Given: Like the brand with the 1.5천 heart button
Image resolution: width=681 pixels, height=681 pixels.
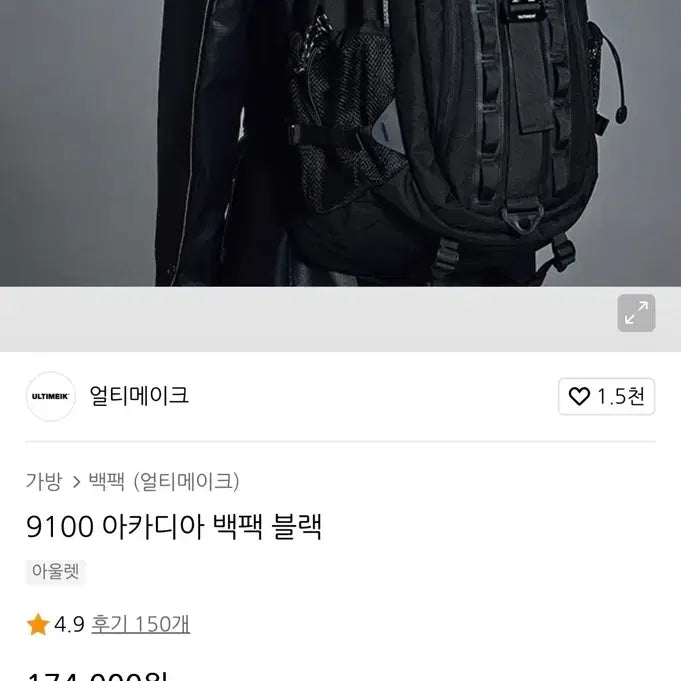Looking at the screenshot, I should point(606,397).
